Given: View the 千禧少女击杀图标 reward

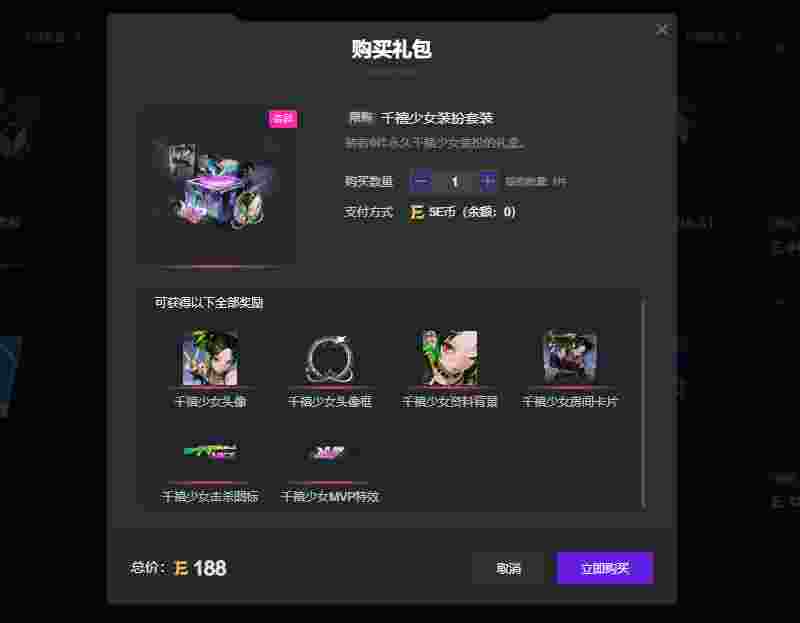Looking at the screenshot, I should click(210, 454).
